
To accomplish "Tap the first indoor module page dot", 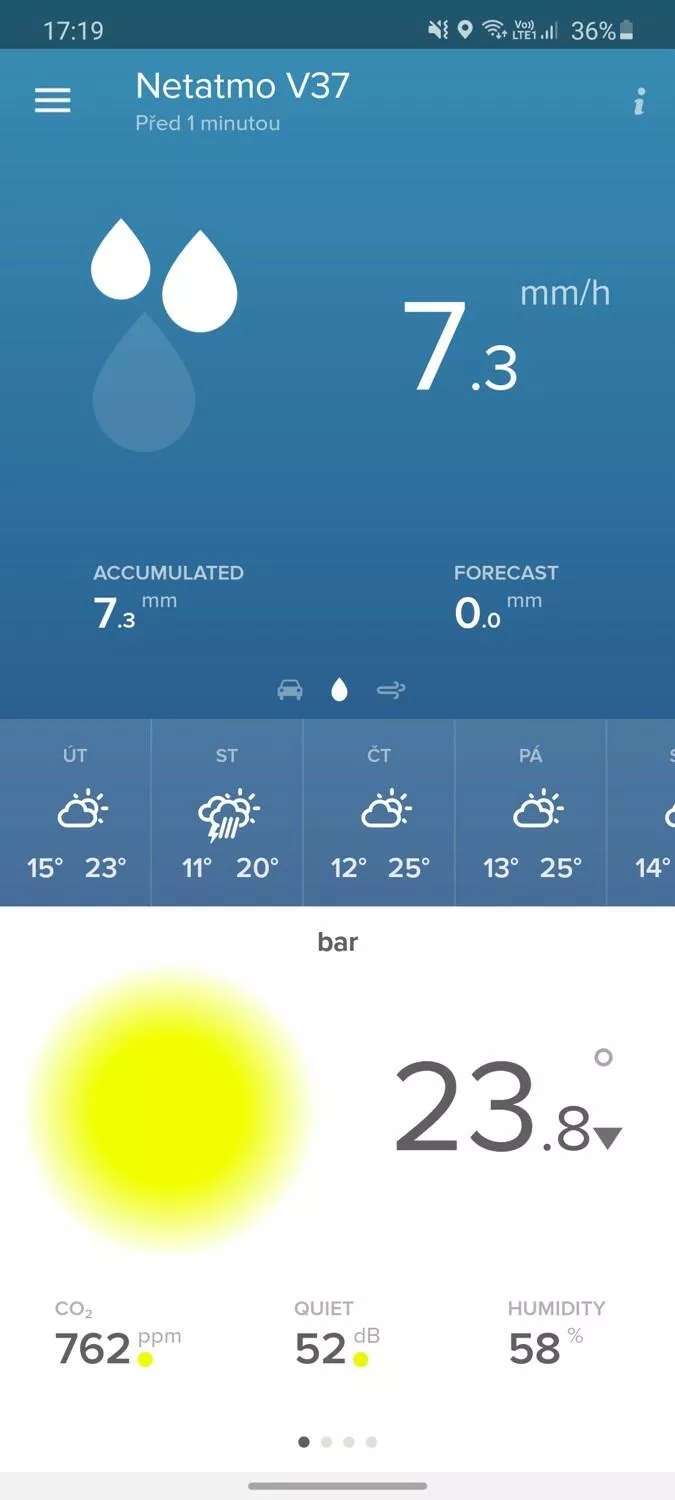I will click(x=304, y=1442).
